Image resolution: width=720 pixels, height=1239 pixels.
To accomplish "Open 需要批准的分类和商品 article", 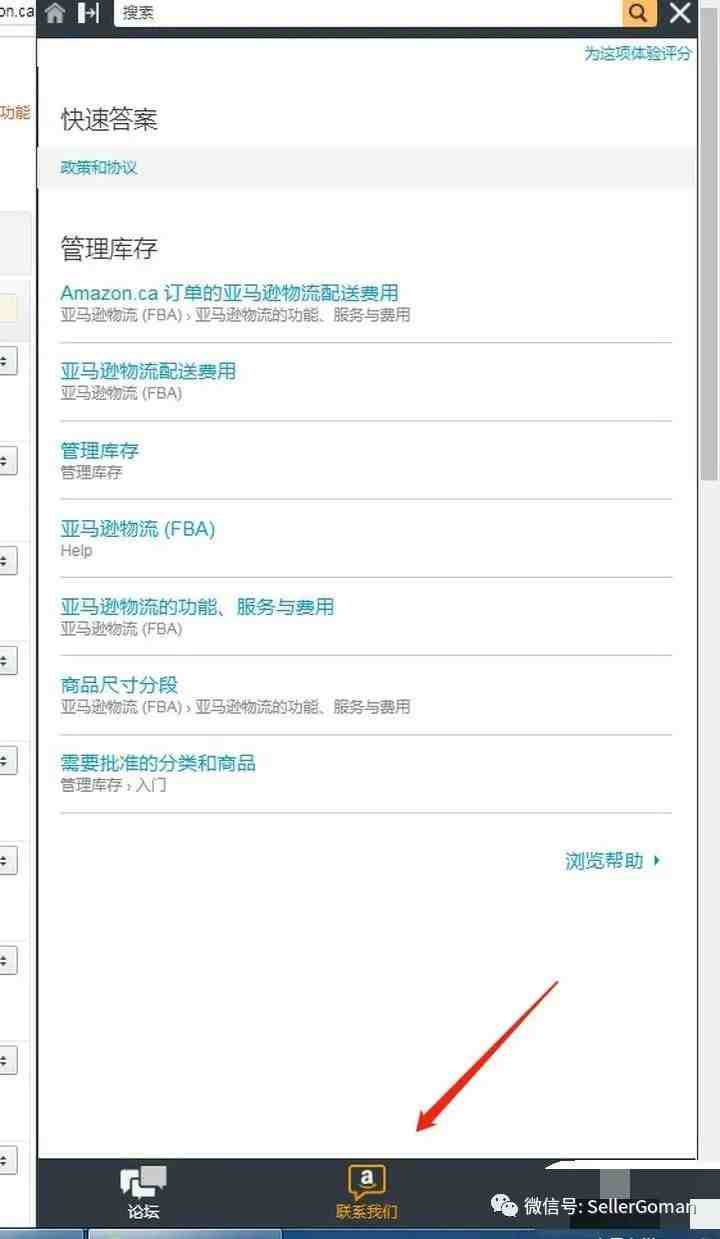I will [158, 763].
